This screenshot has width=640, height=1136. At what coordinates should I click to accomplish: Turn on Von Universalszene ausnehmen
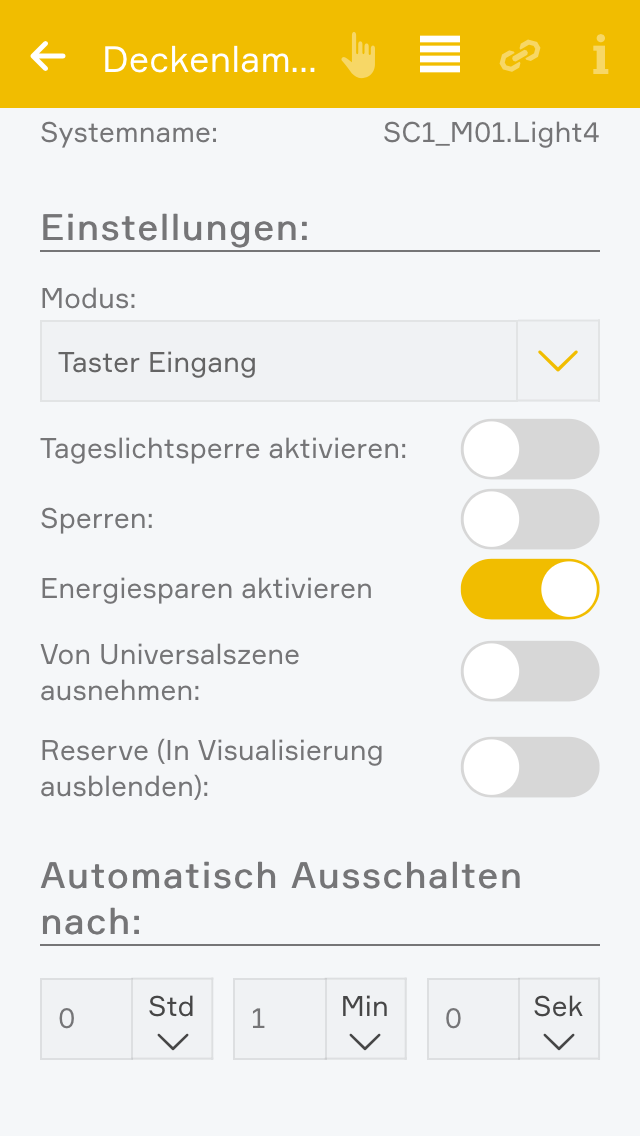click(x=530, y=671)
